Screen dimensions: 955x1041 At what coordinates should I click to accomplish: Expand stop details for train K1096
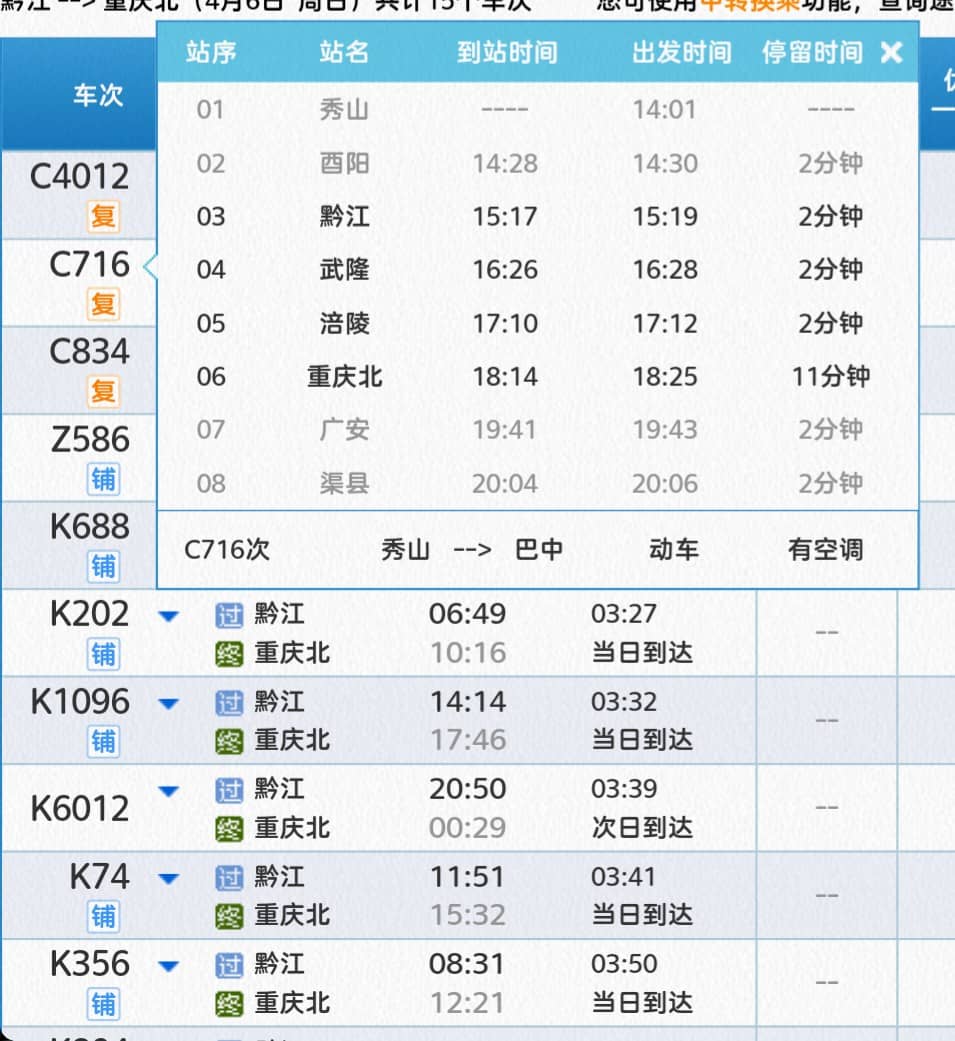[169, 704]
